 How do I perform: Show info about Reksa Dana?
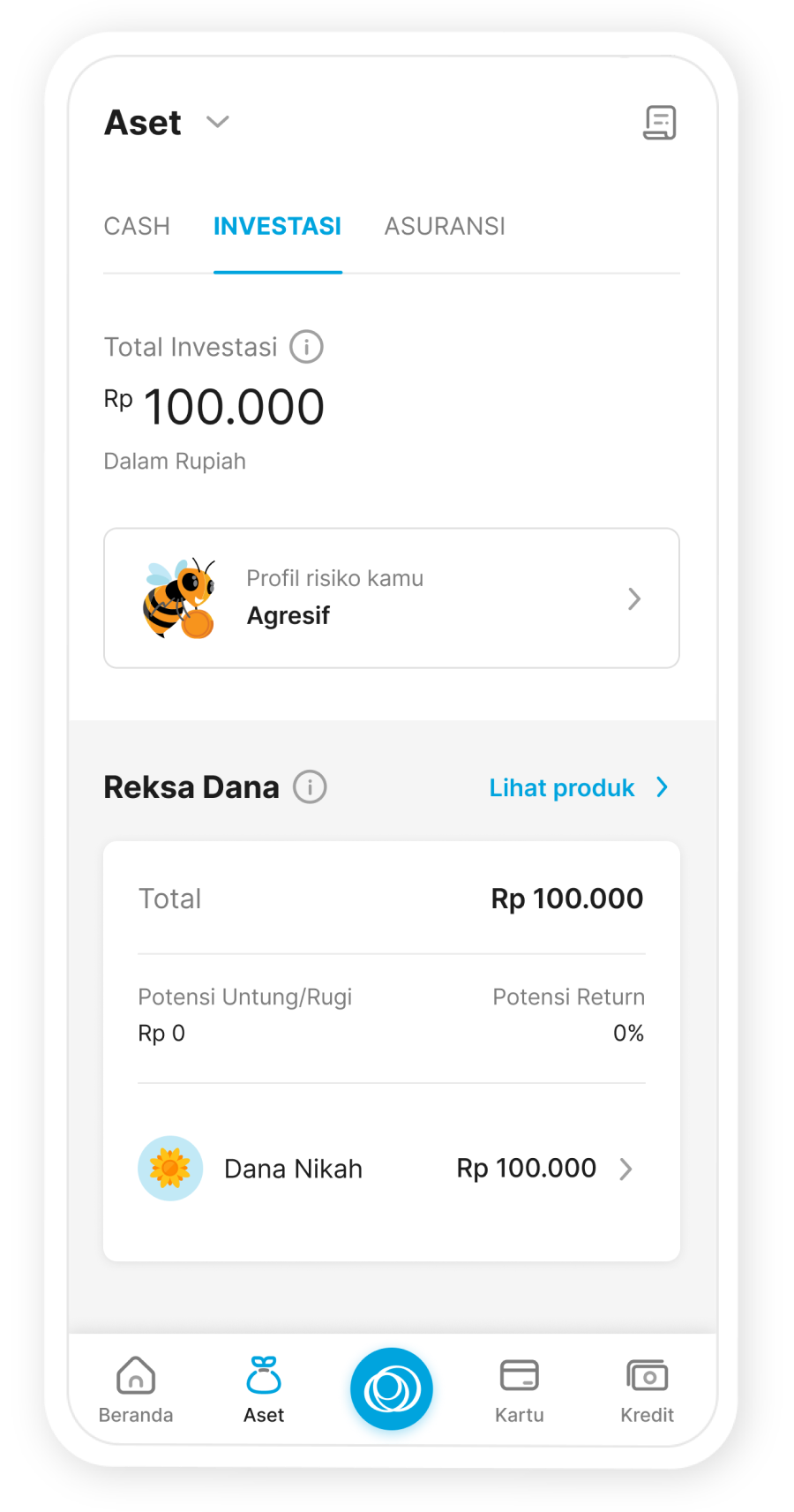point(310,786)
